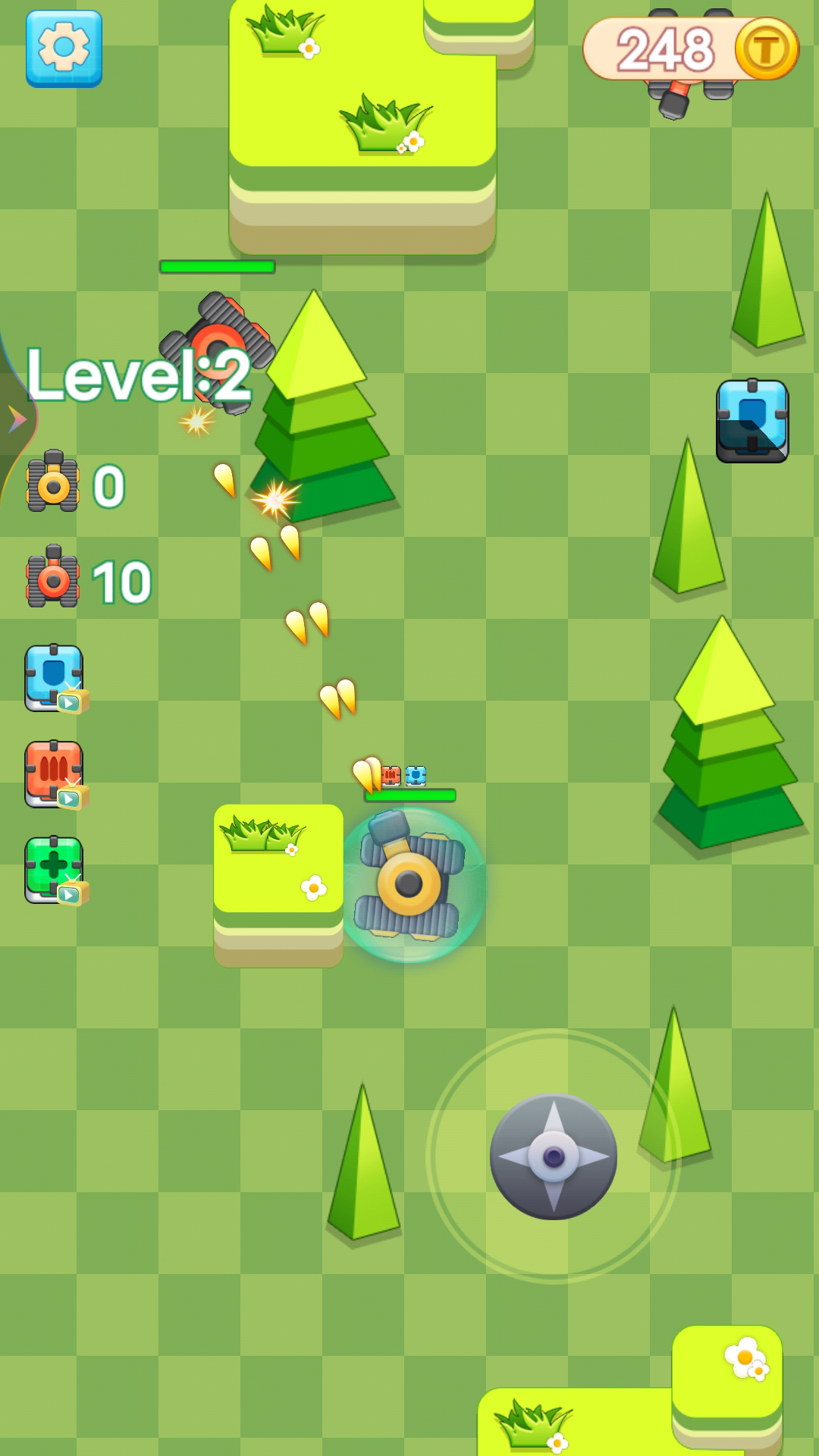Screen dimensions: 819x1456
Task: Expand the side panel arrow
Action: 17,419
